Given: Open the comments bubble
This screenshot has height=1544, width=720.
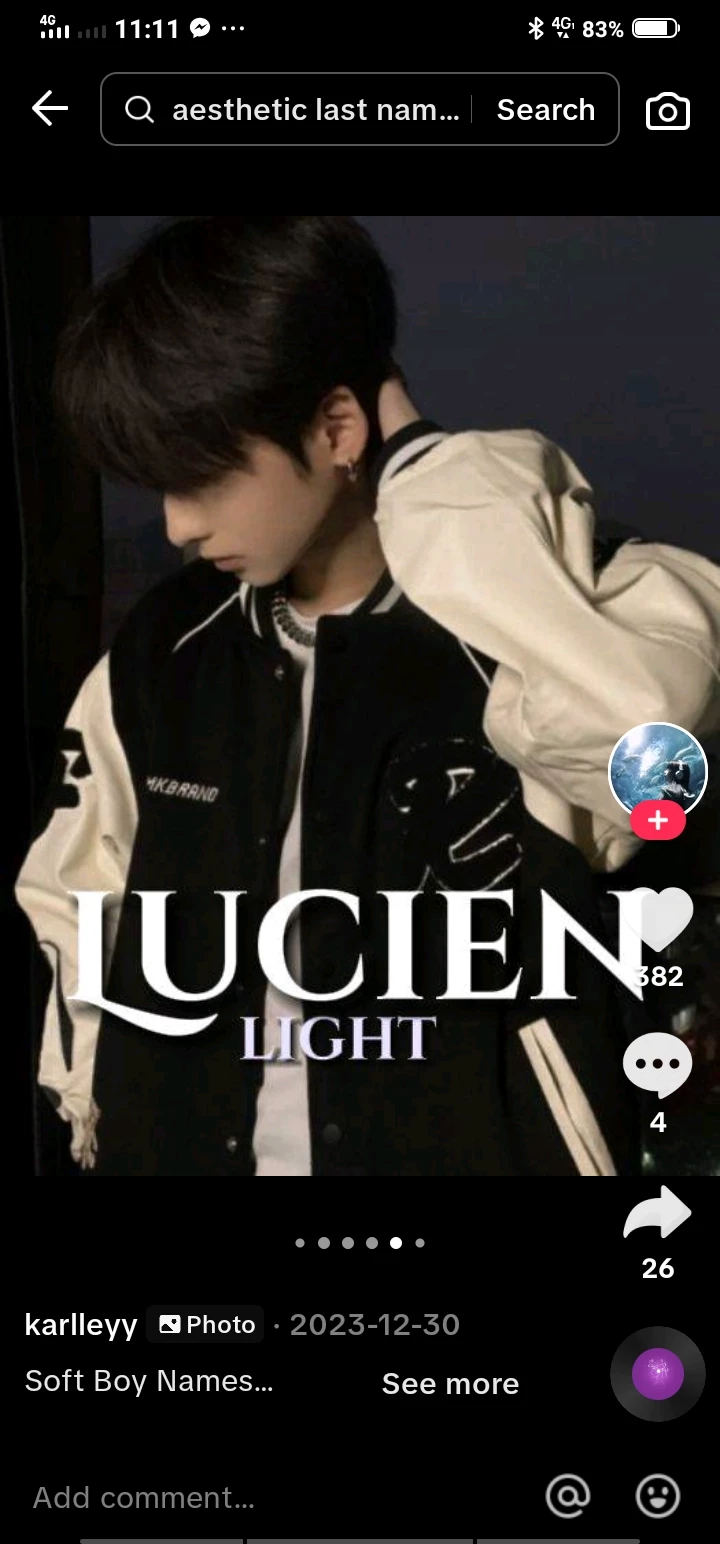Looking at the screenshot, I should (658, 1066).
